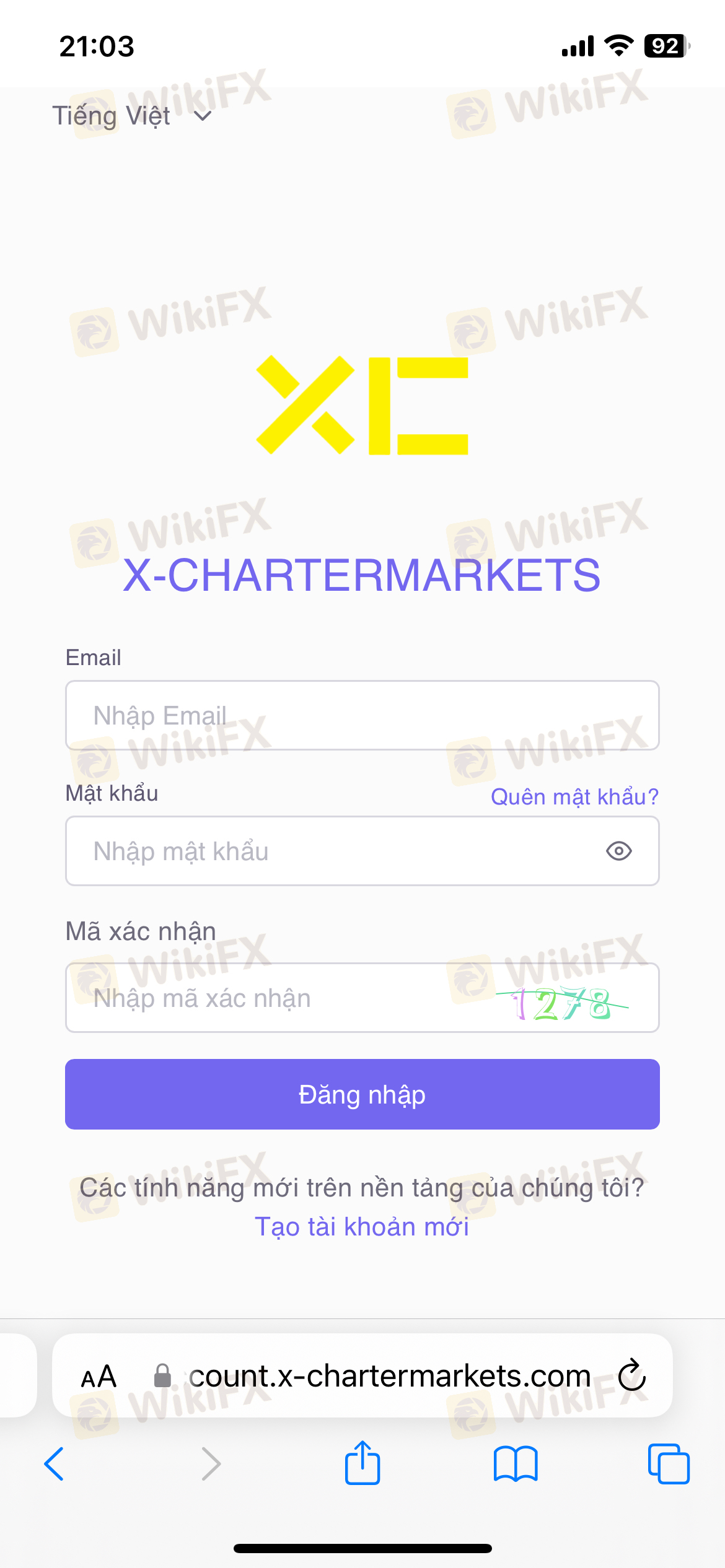This screenshot has height=1568, width=725.
Task: Open the AA page settings menu
Action: pos(99,1377)
